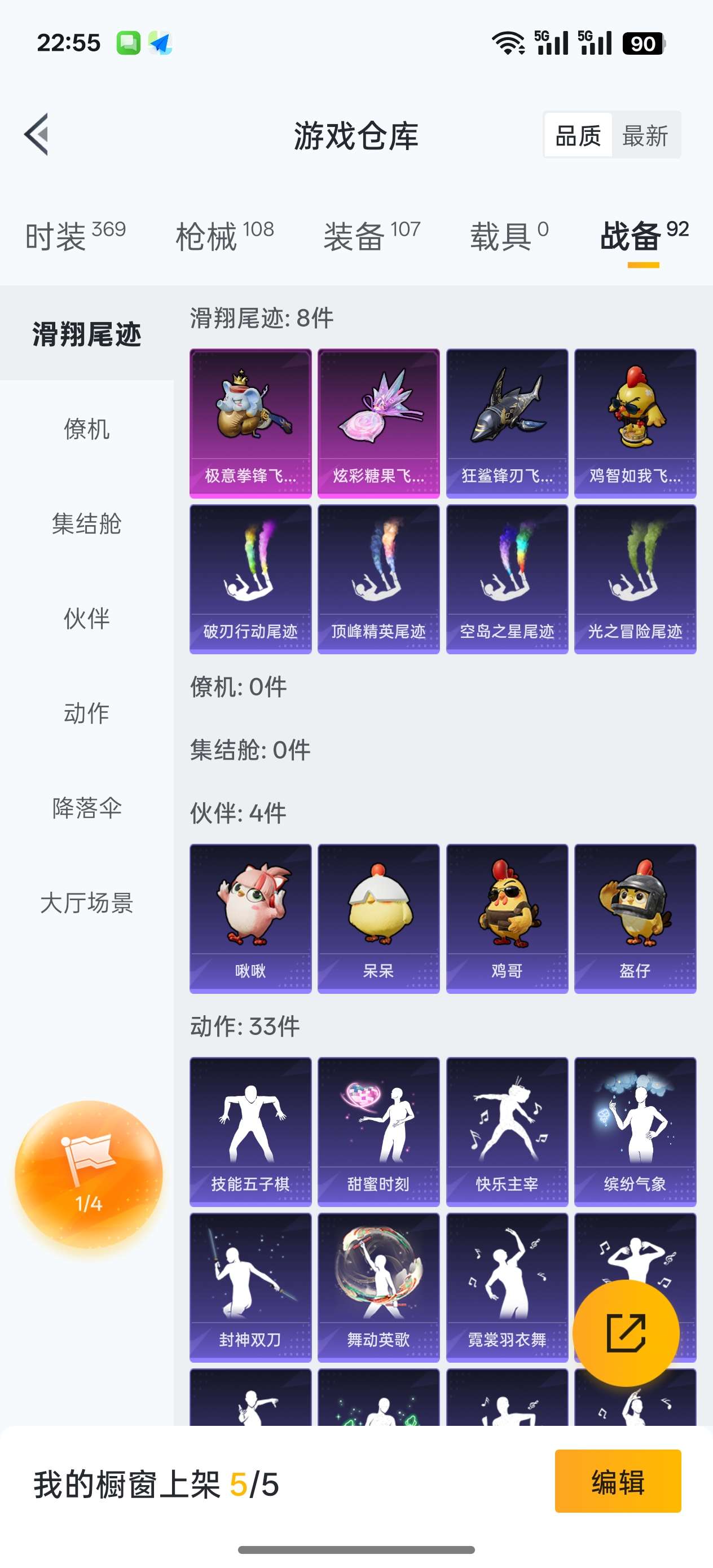Open the 封神双刀 action emote
The width and height of the screenshot is (713, 1568).
click(250, 1284)
